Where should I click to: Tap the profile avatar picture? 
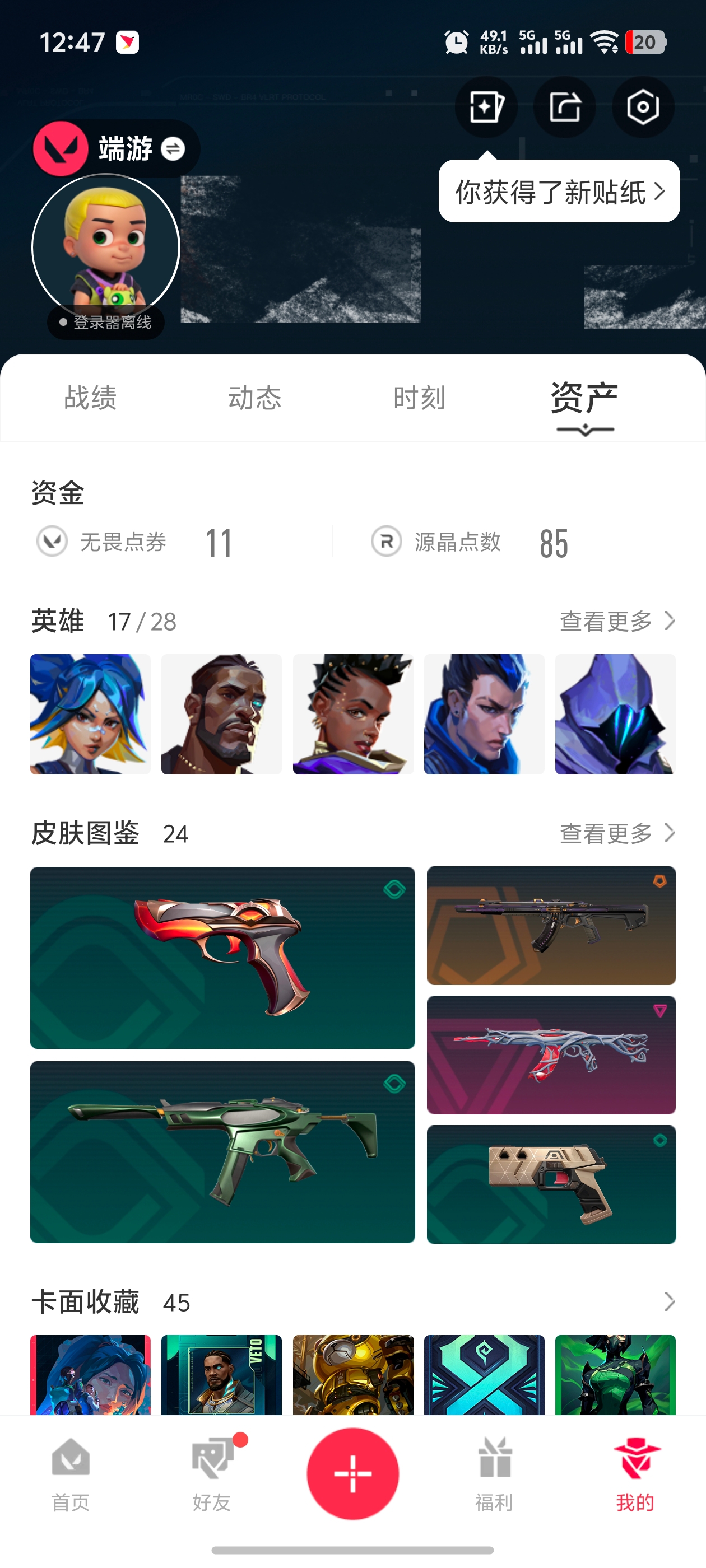[106, 248]
